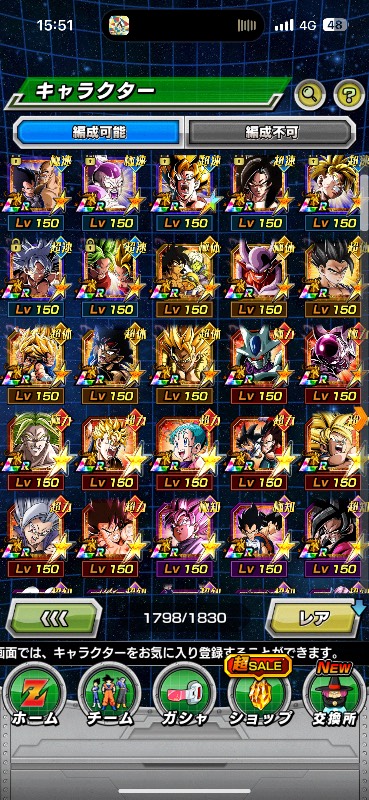Image resolution: width=369 pixels, height=800 pixels.
Task: Open the 交換所 menu
Action: coord(335,695)
